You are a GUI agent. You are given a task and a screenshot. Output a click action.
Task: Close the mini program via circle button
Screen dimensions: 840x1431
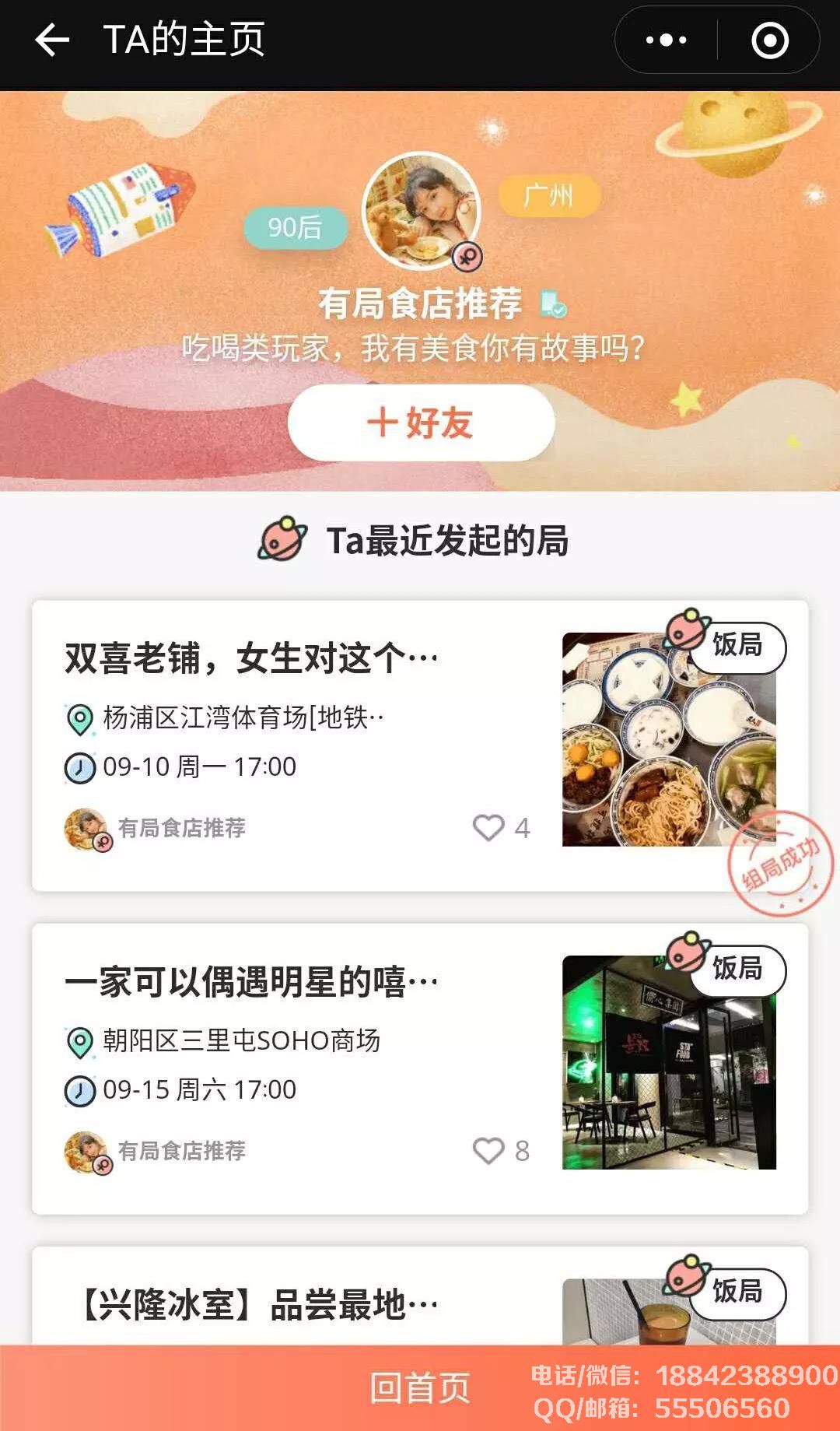[770, 40]
